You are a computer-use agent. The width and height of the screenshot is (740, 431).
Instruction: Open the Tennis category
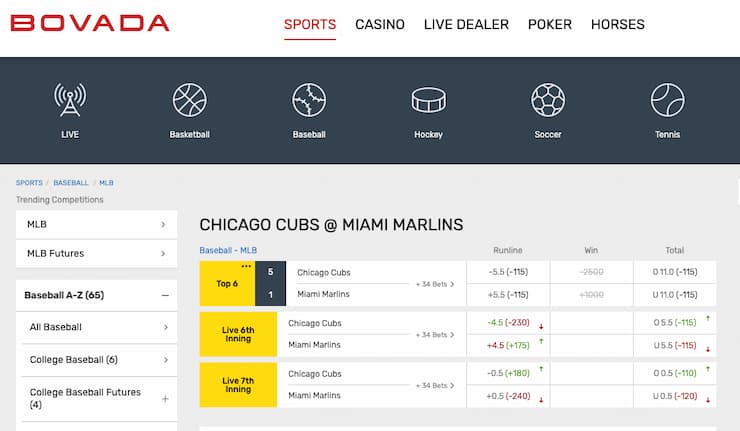pos(667,110)
